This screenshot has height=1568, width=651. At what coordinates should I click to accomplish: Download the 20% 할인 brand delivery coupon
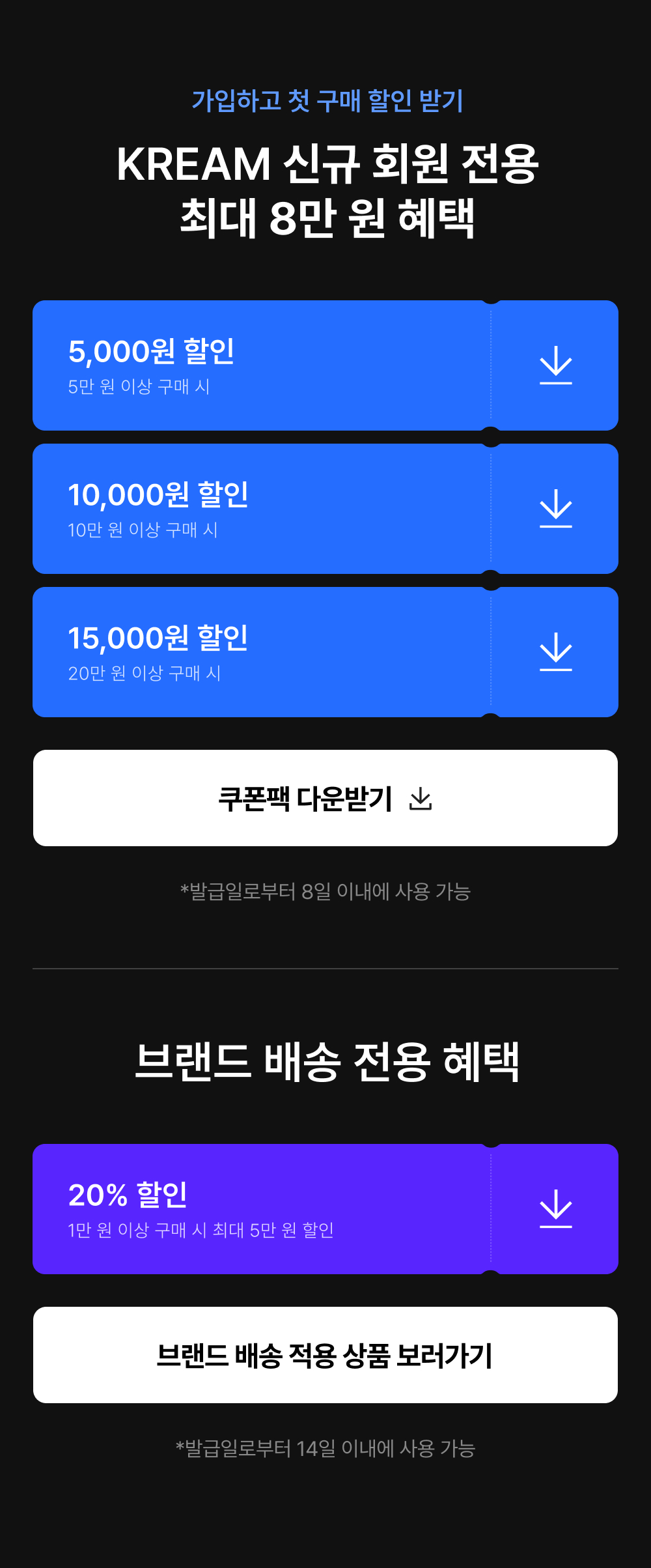pyautogui.click(x=556, y=1209)
